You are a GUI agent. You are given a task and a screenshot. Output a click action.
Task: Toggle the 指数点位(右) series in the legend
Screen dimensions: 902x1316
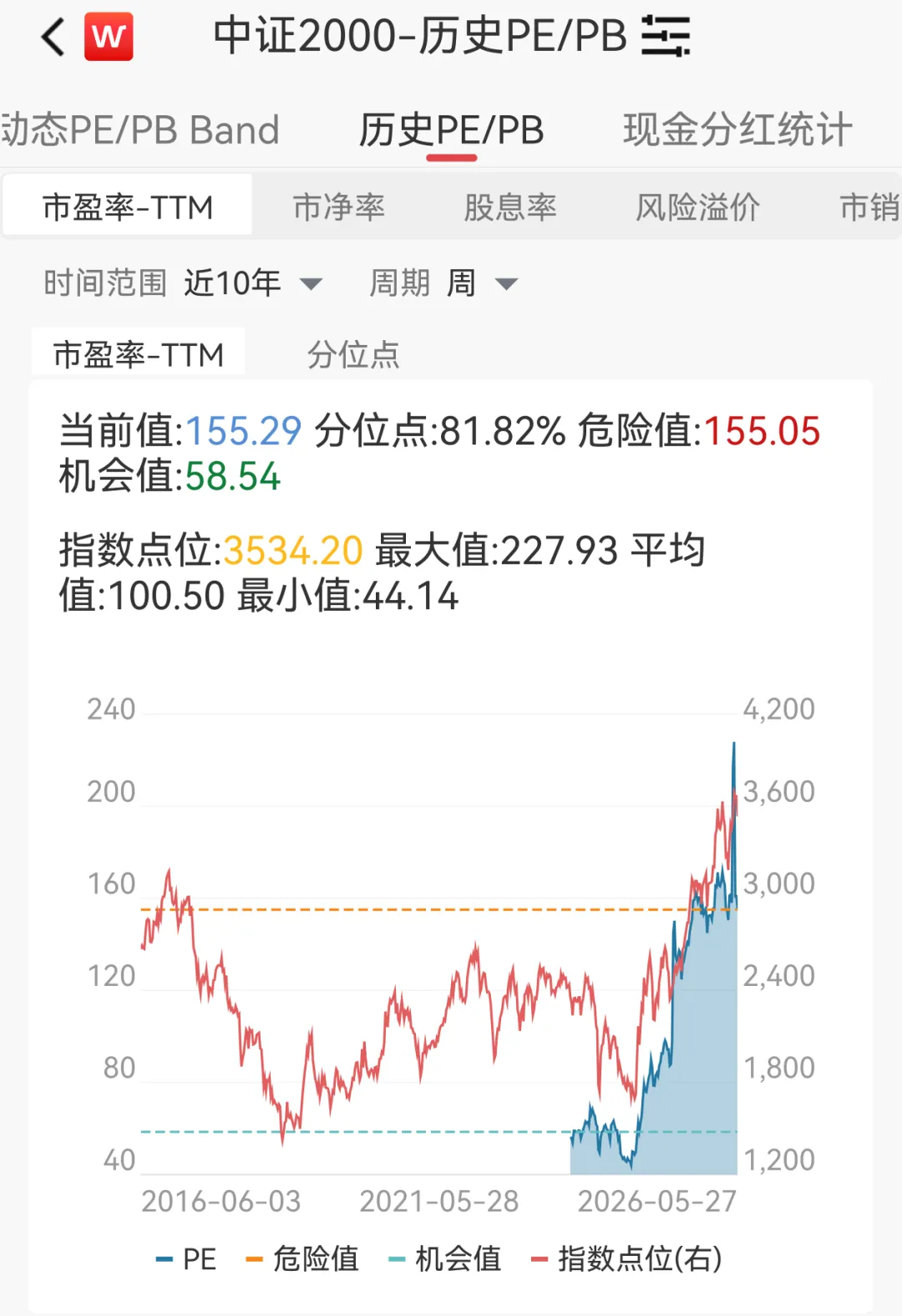point(627,1258)
